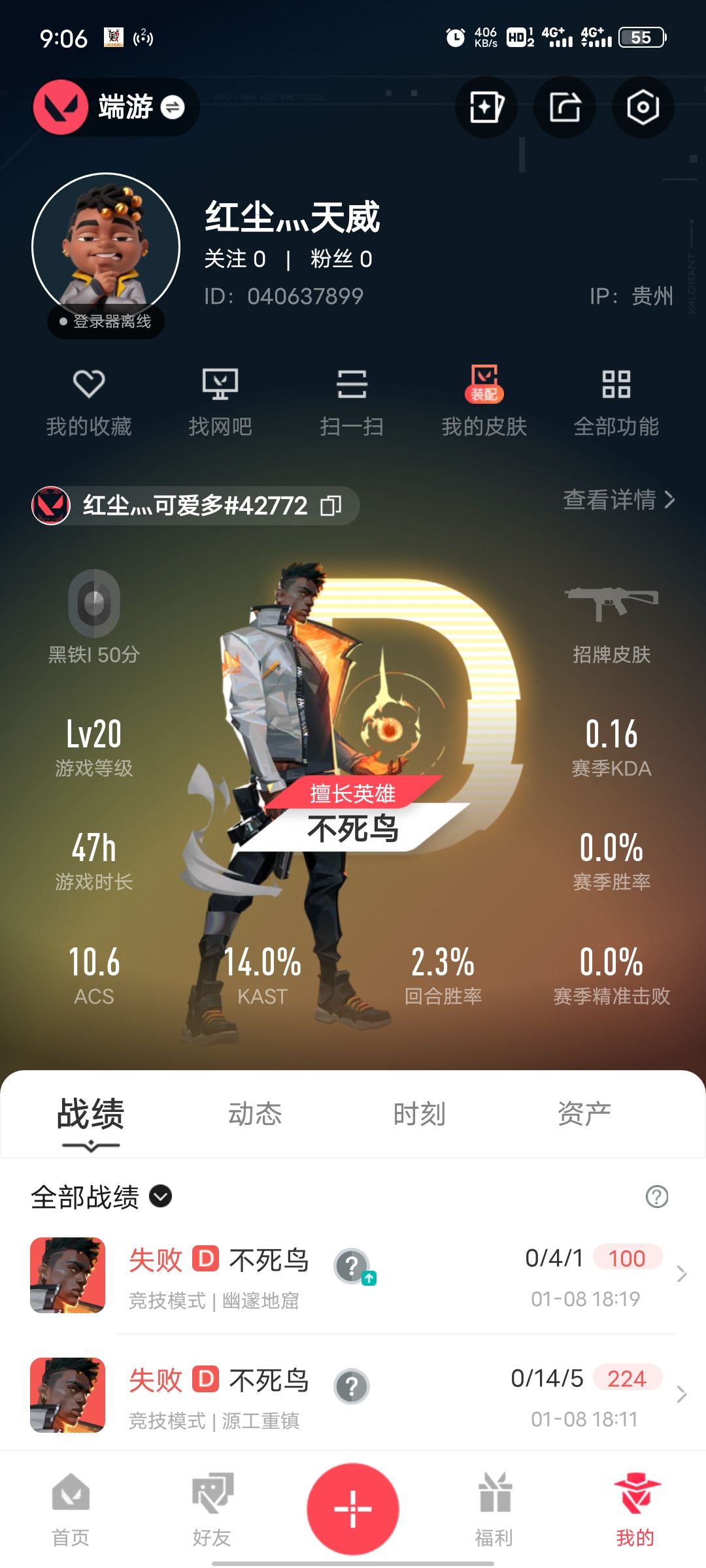
Task: Open 找网吧 to find an internet cafe
Action: click(x=220, y=400)
